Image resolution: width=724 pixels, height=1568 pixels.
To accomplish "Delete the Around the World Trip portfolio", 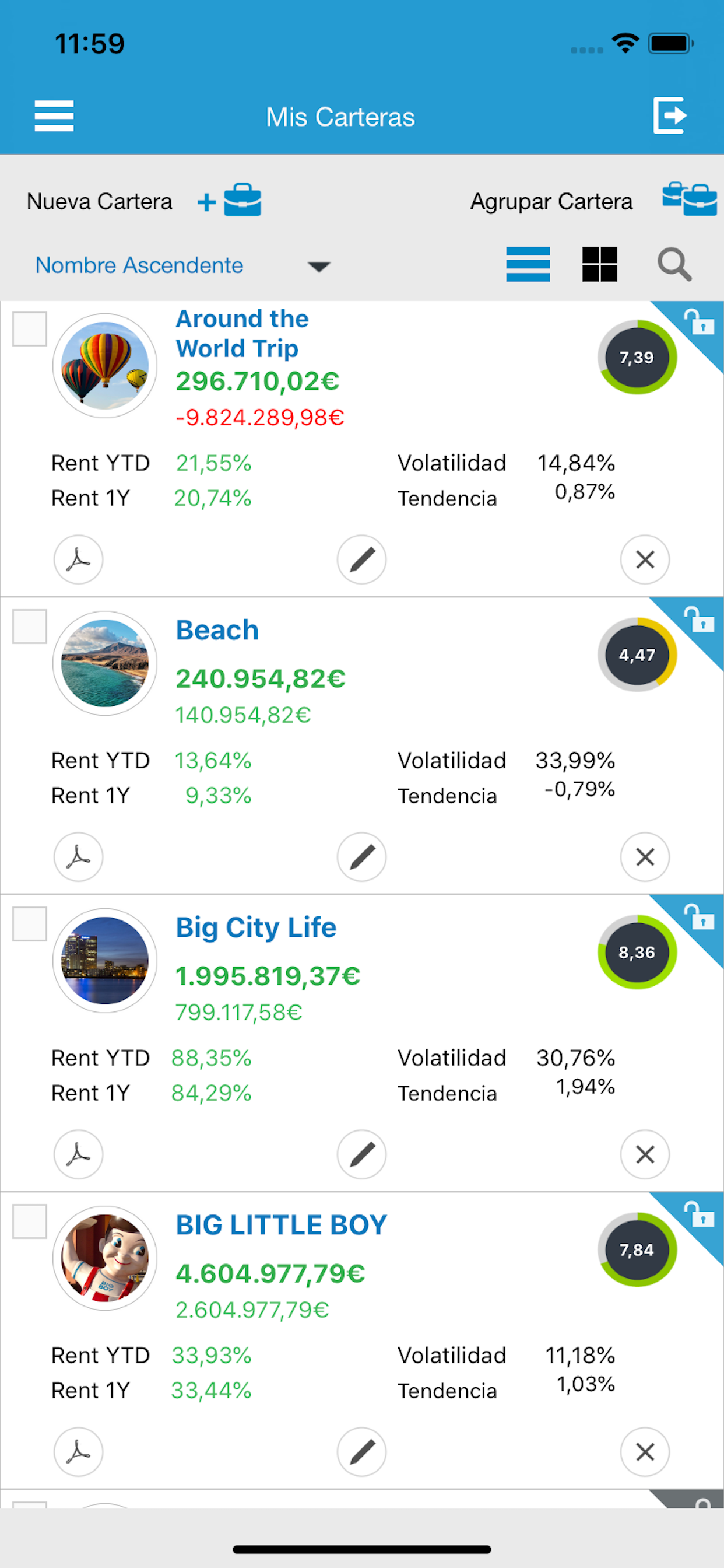I will coord(645,559).
